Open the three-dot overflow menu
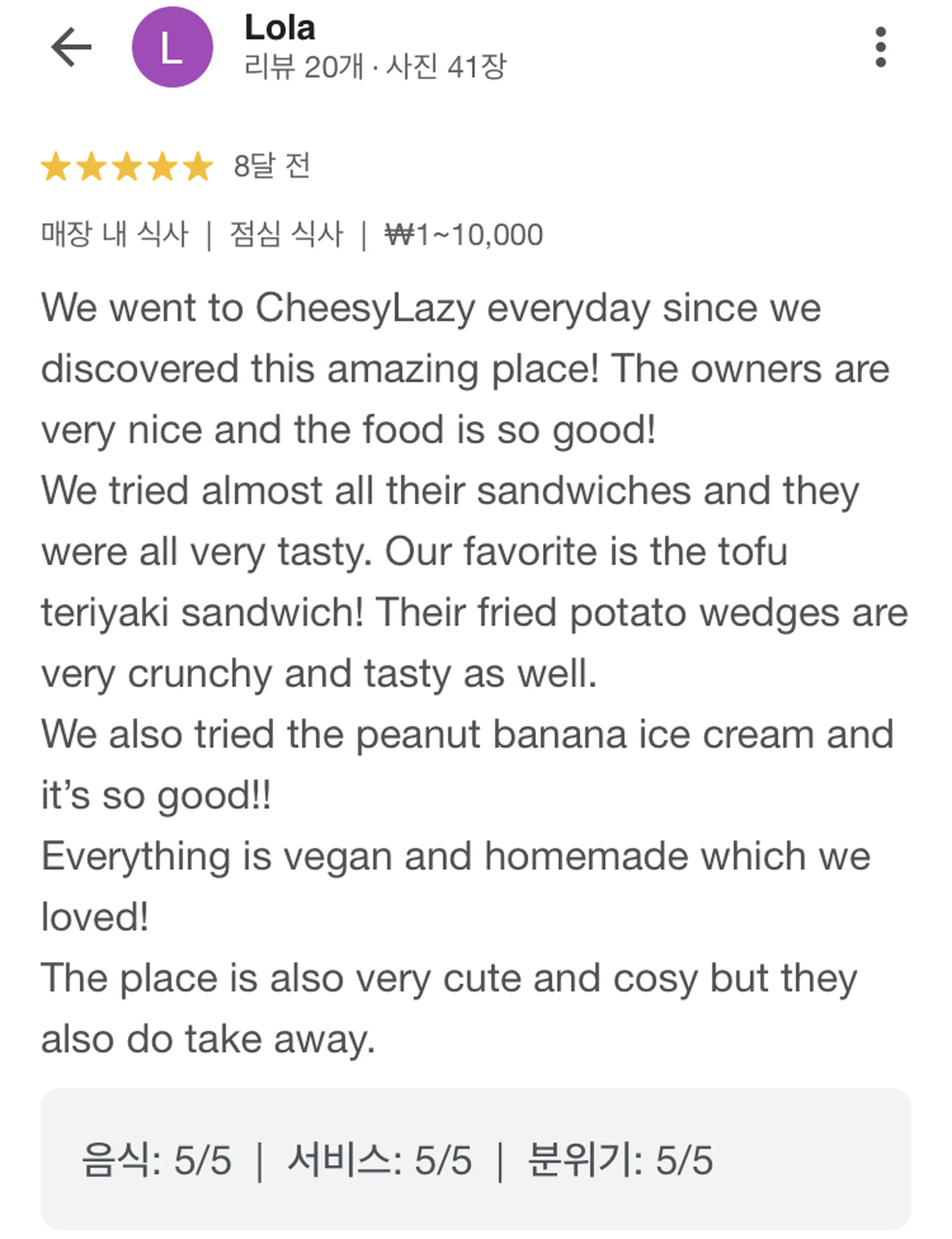 pyautogui.click(x=880, y=47)
